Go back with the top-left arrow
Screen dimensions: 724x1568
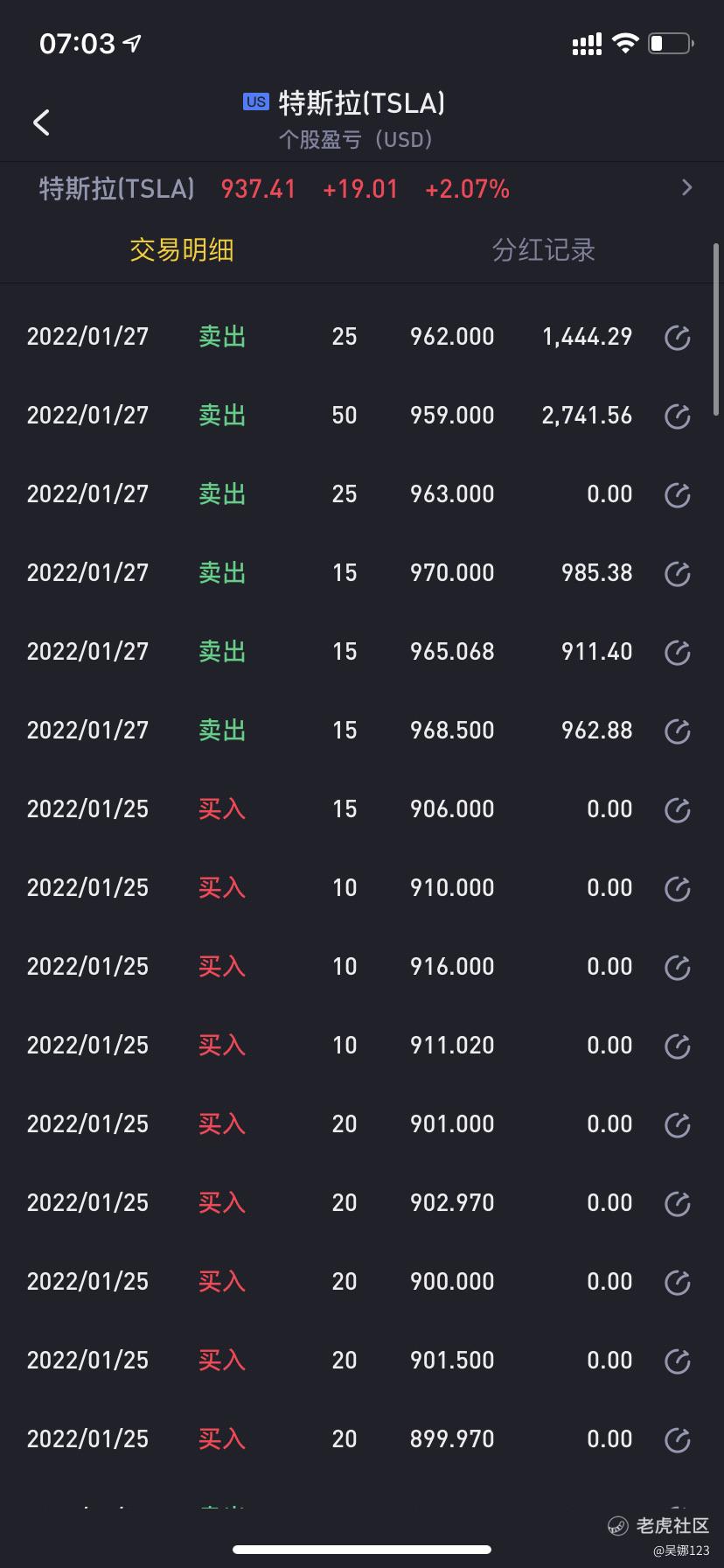[x=41, y=122]
